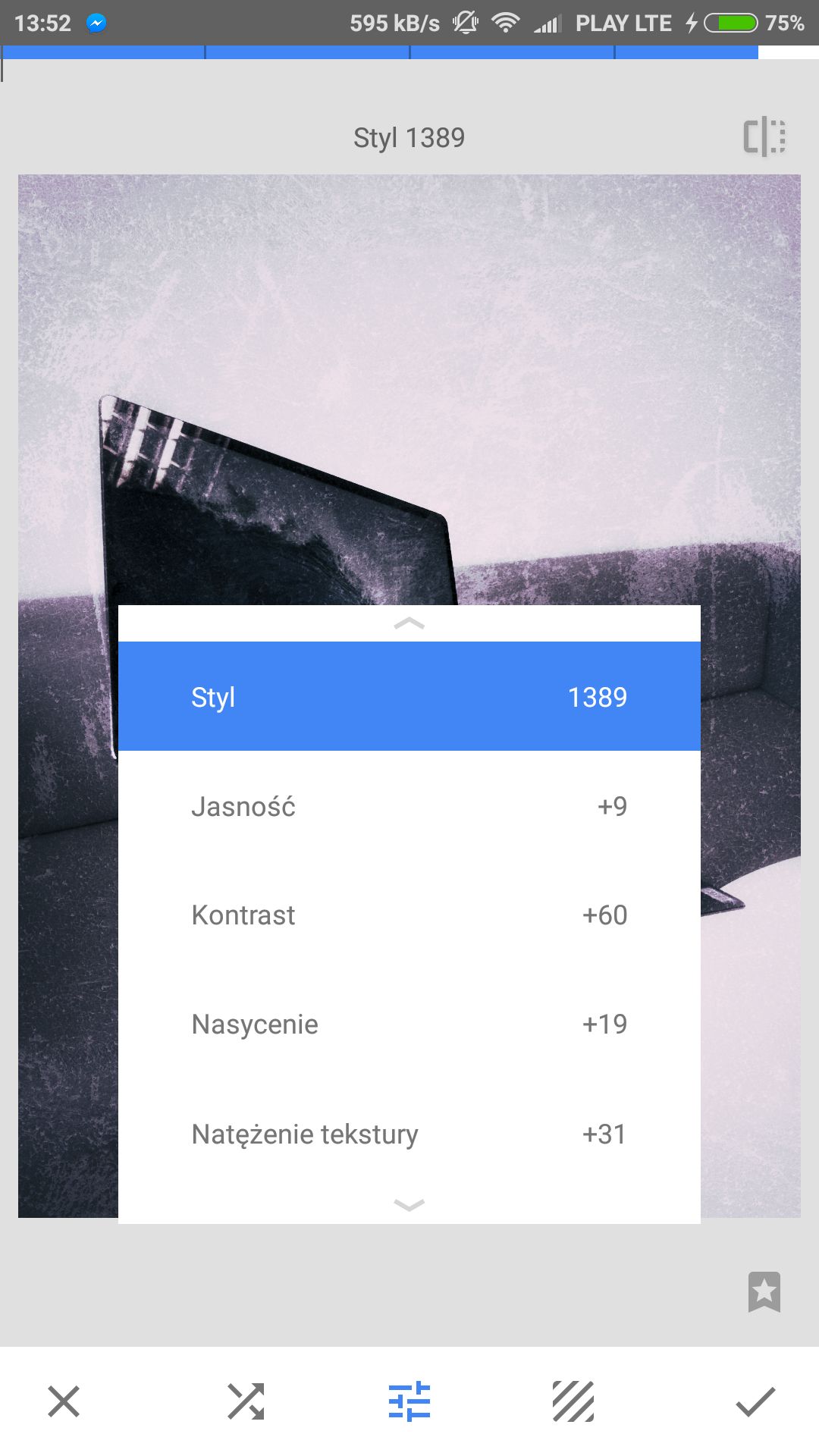Tap the adjustment sliders icon

point(409,1401)
